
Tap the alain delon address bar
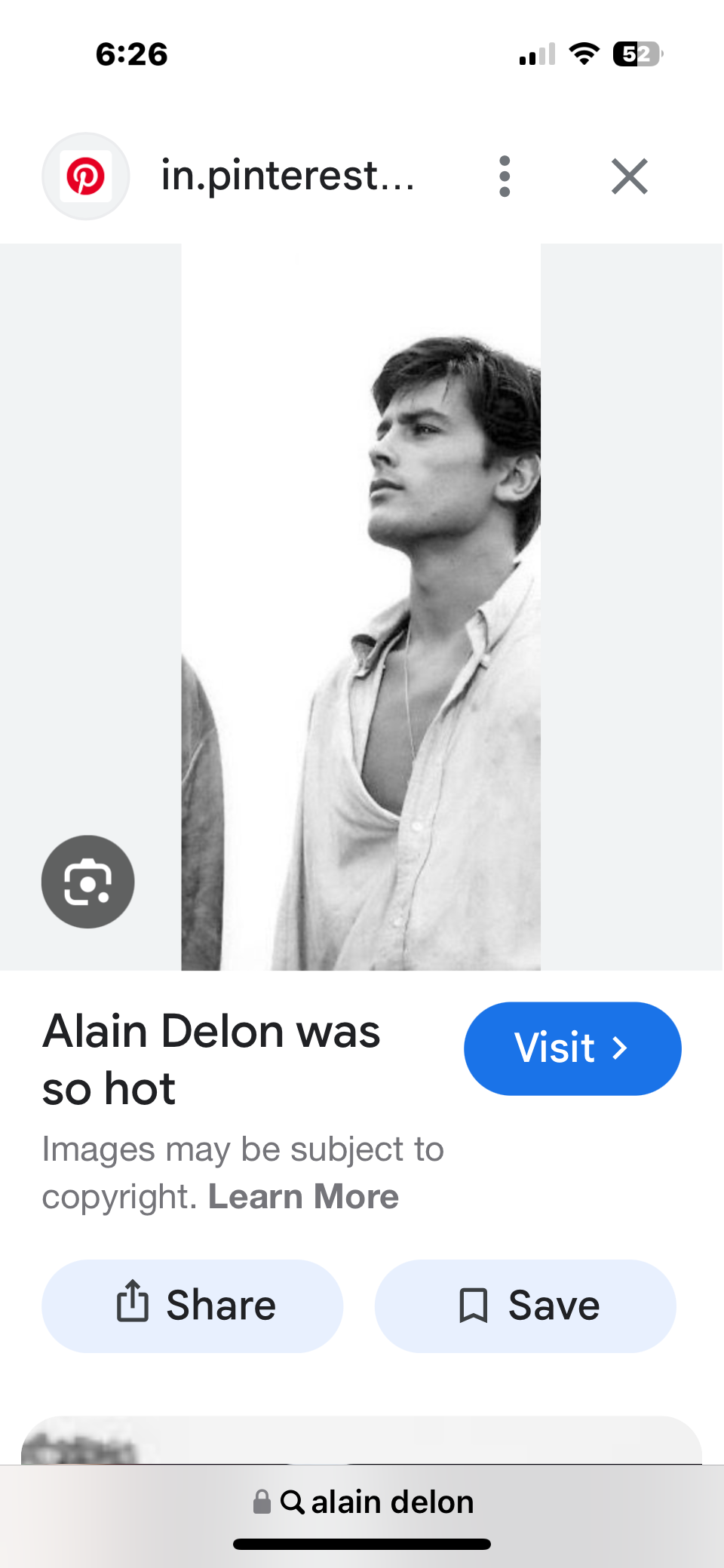click(362, 1502)
